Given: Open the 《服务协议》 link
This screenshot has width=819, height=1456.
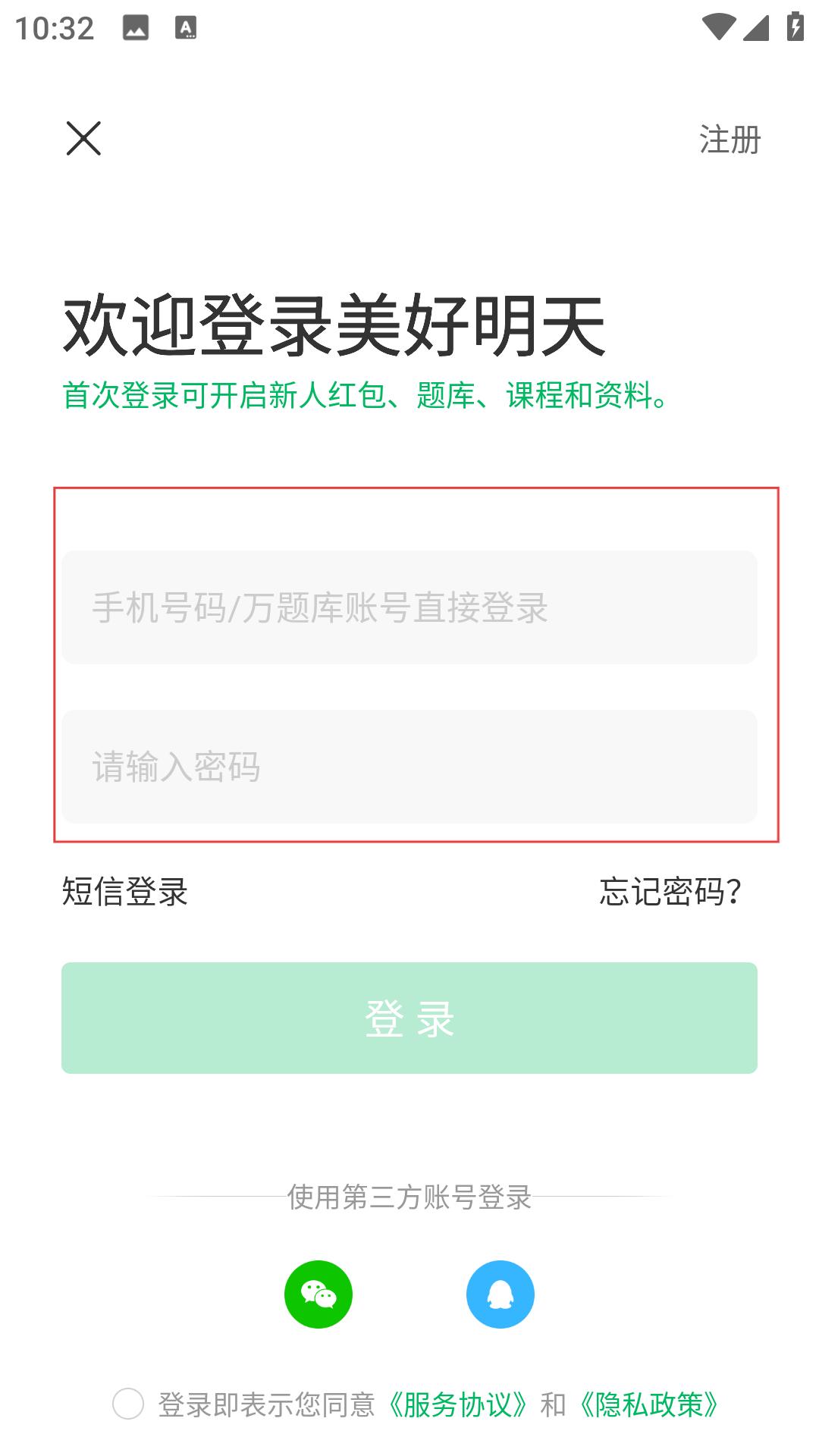Looking at the screenshot, I should [x=457, y=1404].
